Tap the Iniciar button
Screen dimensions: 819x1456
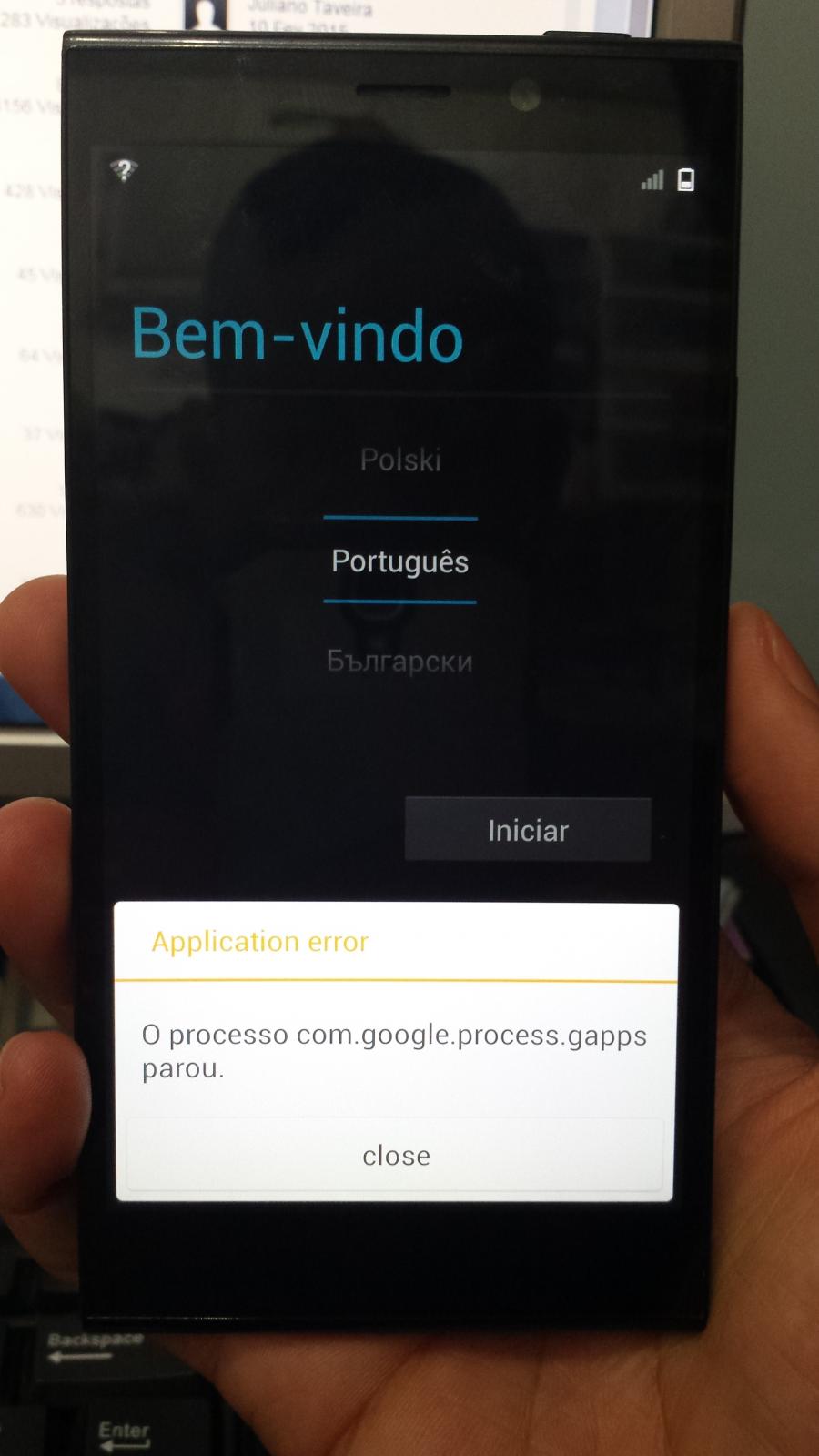point(528,830)
